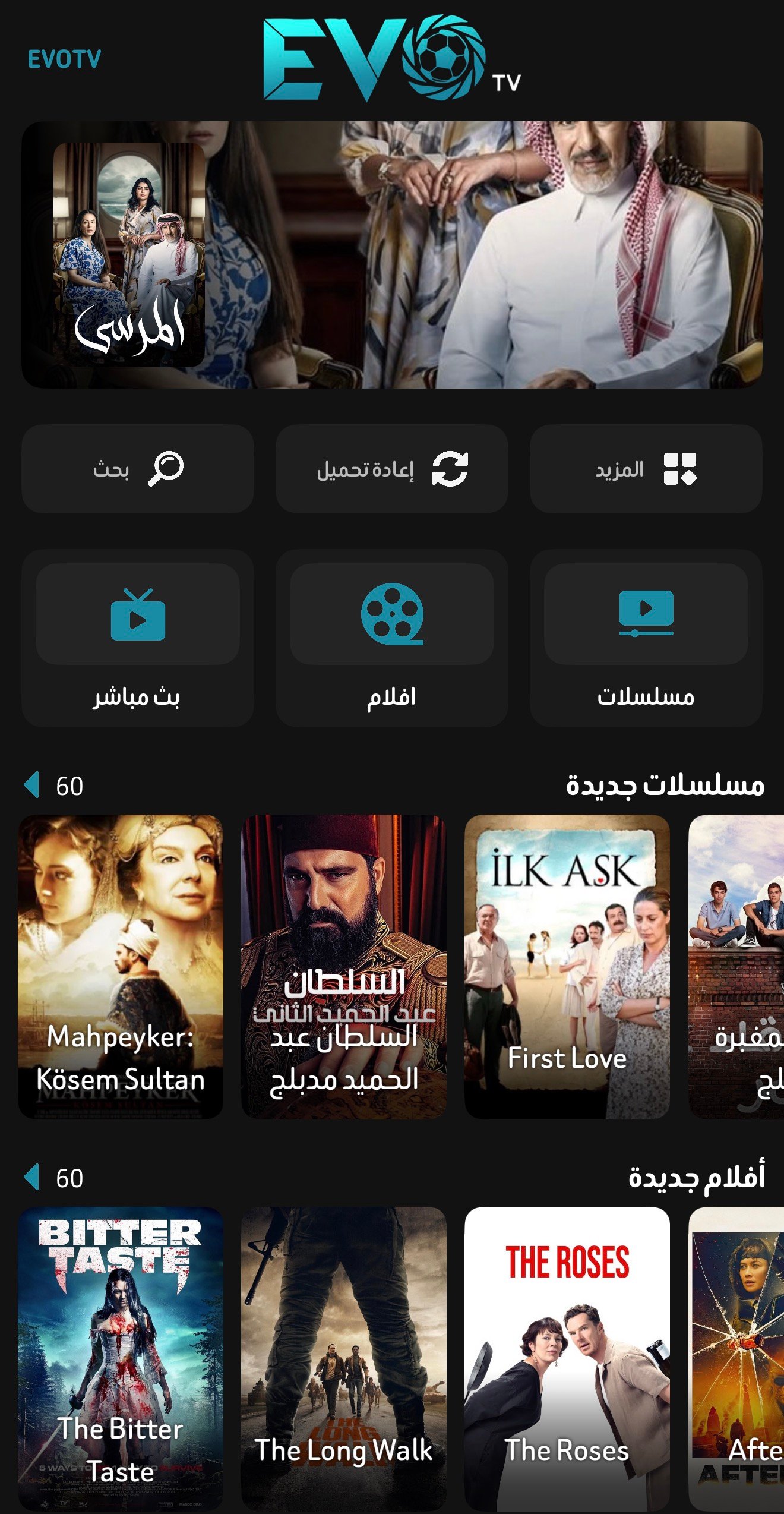Image resolution: width=784 pixels, height=1514 pixels.
Task: Open السلطان عبد الحميد مدبلج series
Action: [344, 966]
